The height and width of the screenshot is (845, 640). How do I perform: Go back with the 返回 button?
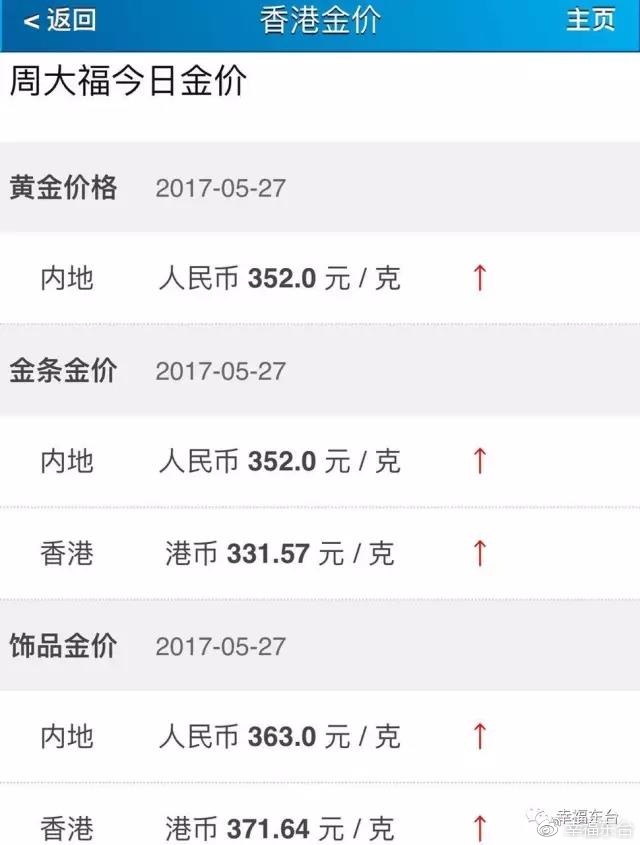coord(60,20)
